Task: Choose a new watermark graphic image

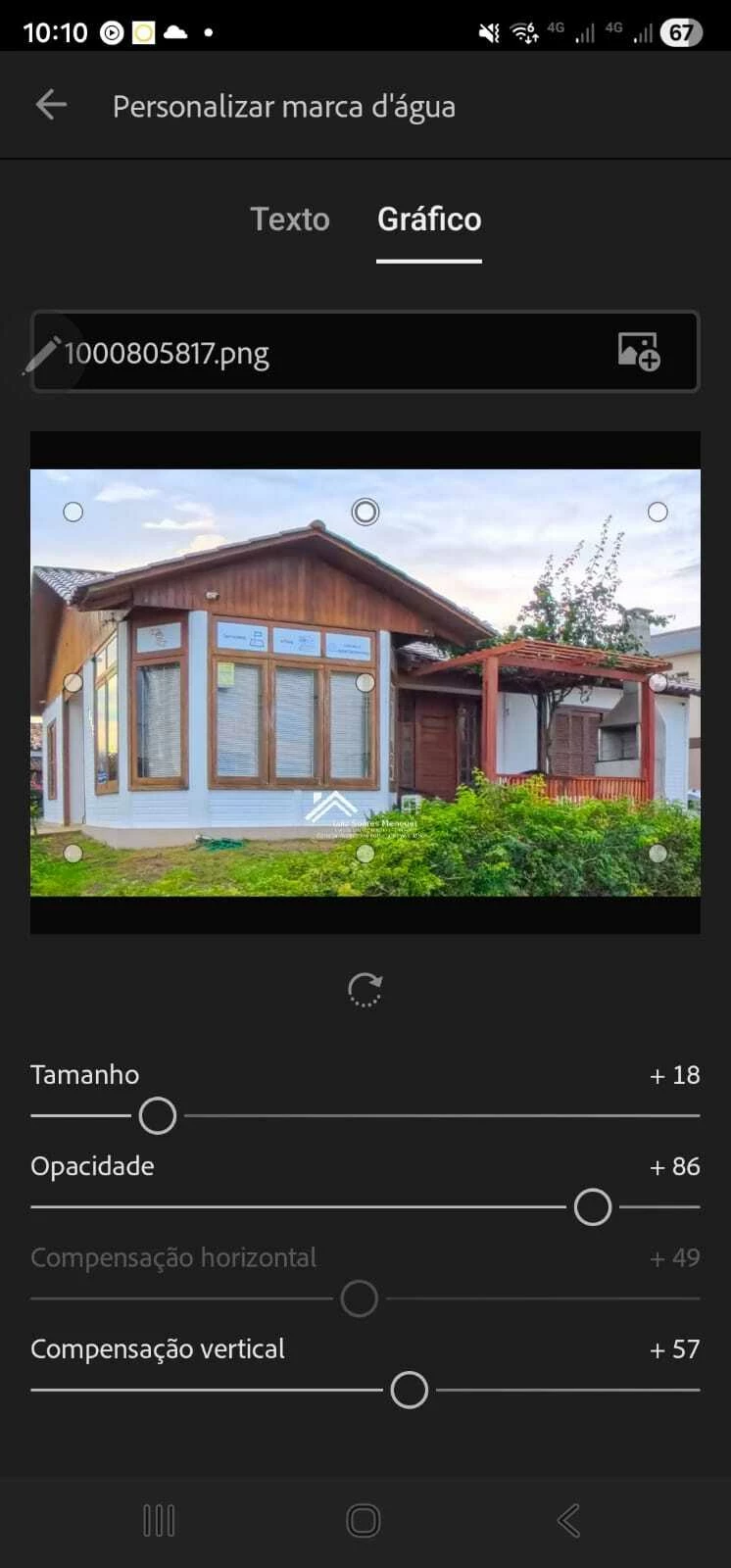Action: [639, 352]
